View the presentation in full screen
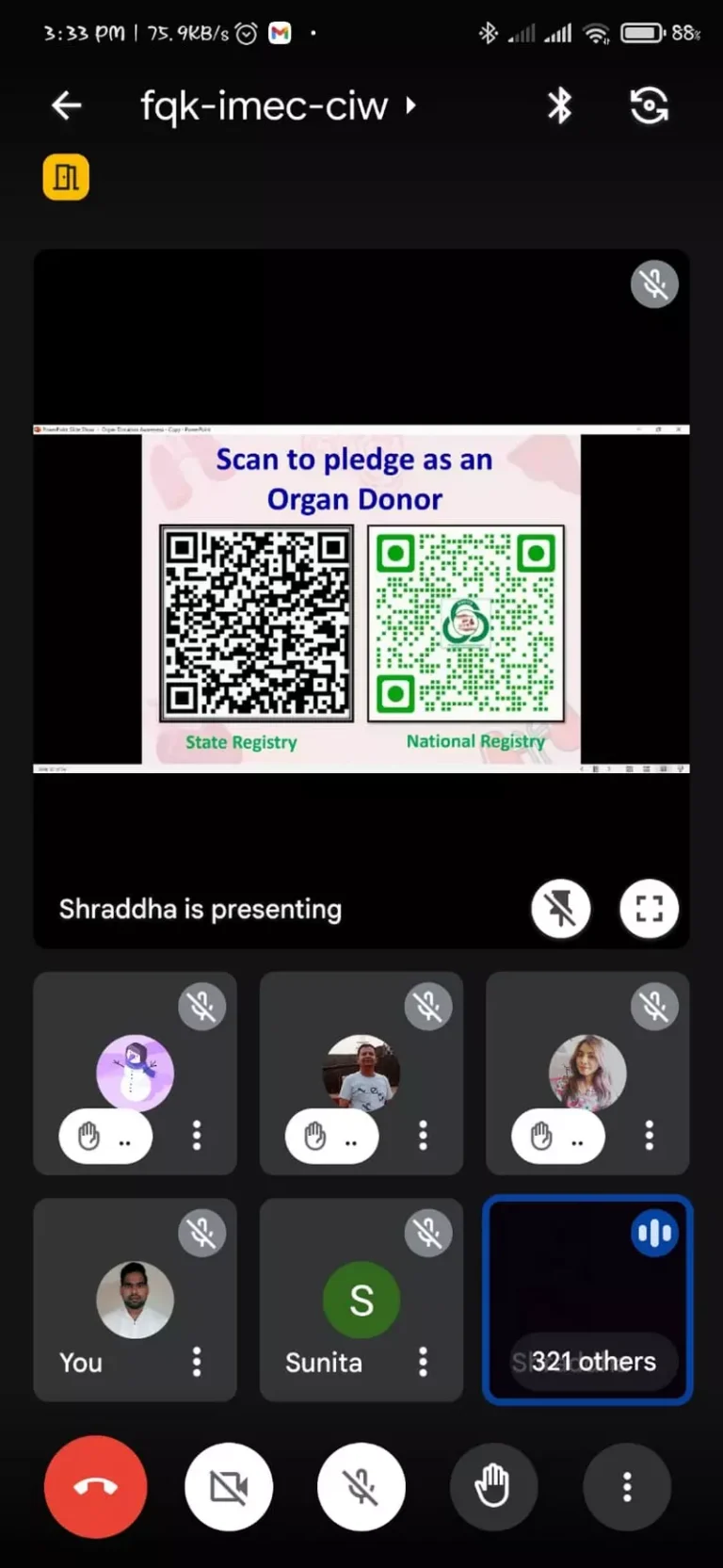The image size is (723, 1568). (x=649, y=909)
